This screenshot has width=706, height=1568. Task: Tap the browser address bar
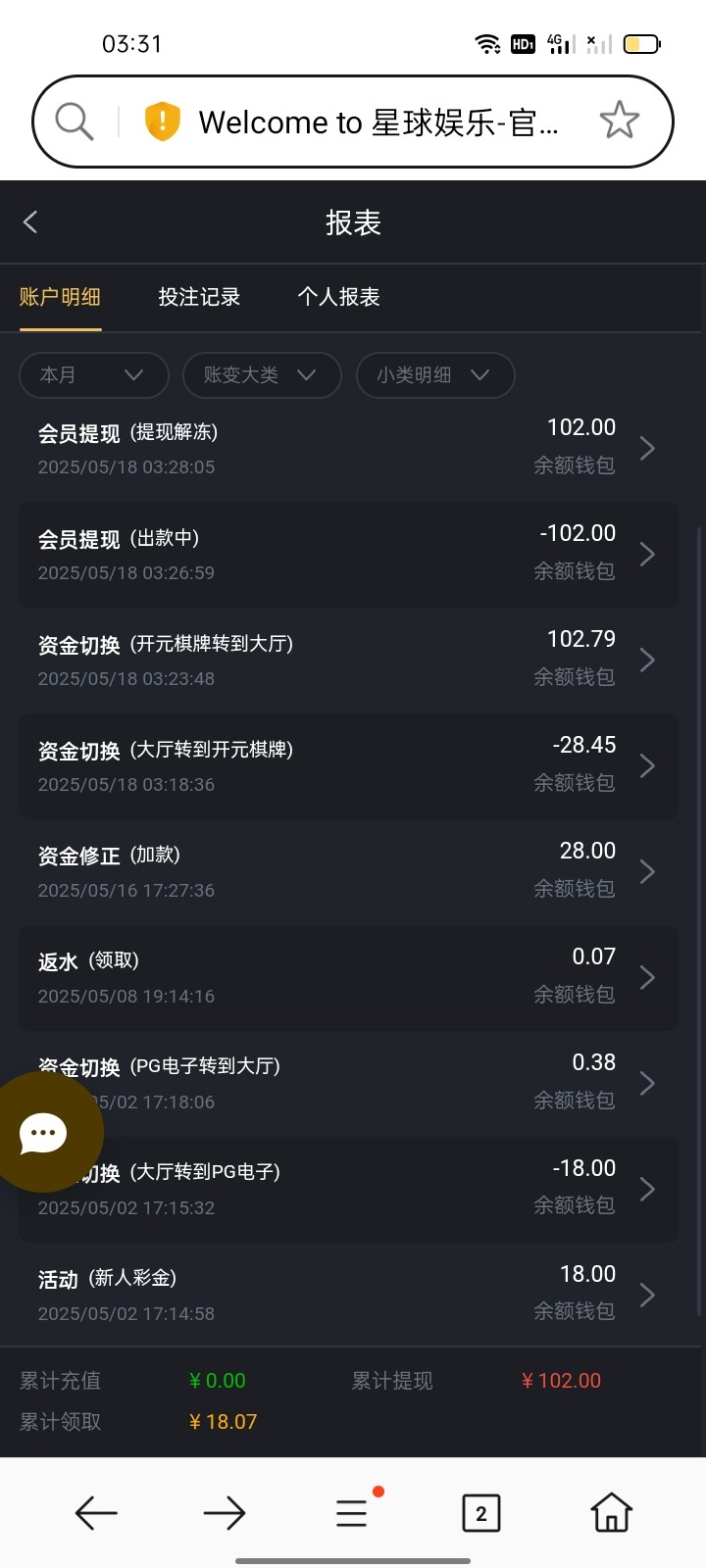[x=353, y=122]
